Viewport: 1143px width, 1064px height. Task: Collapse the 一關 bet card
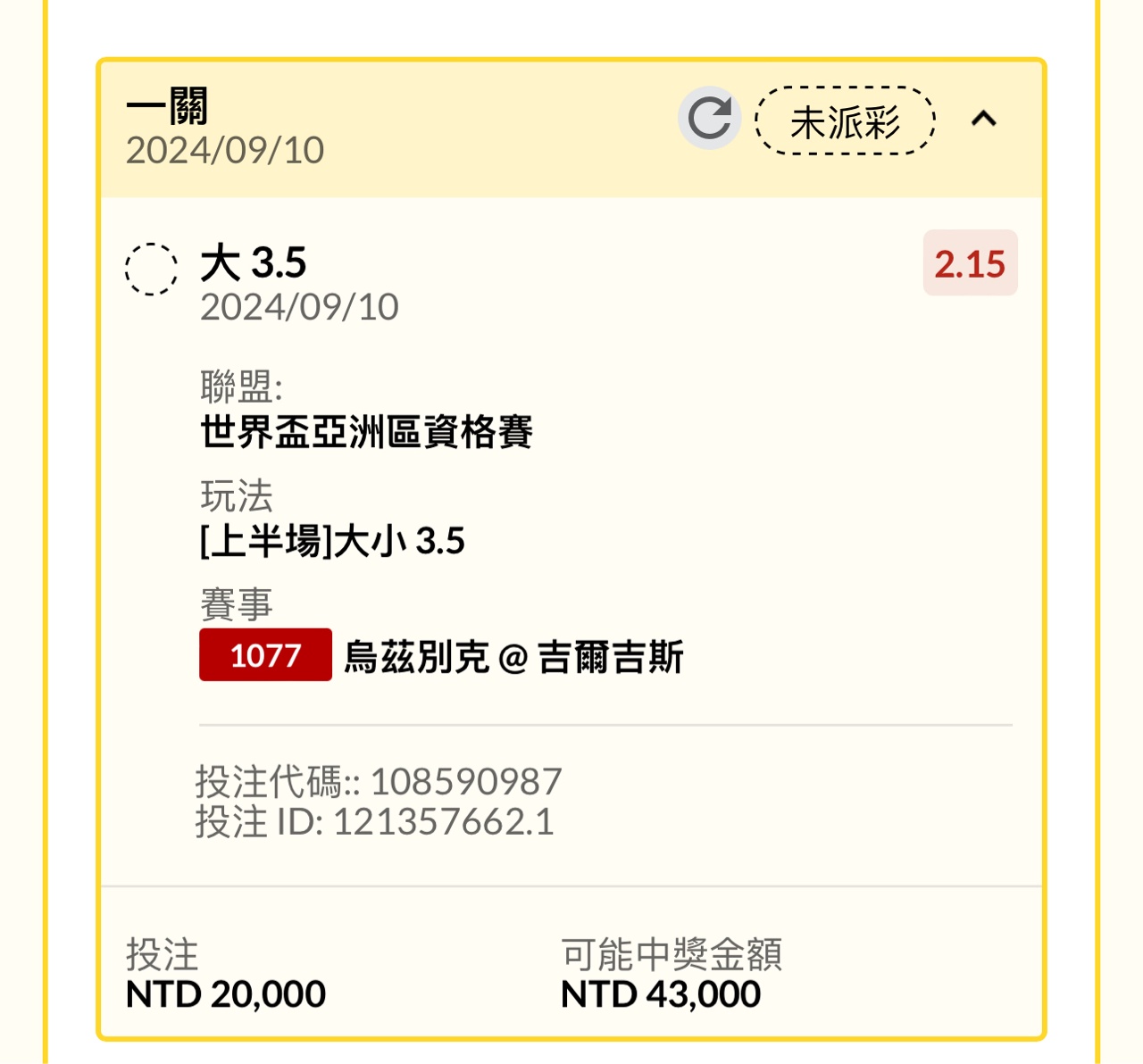pyautogui.click(x=983, y=119)
